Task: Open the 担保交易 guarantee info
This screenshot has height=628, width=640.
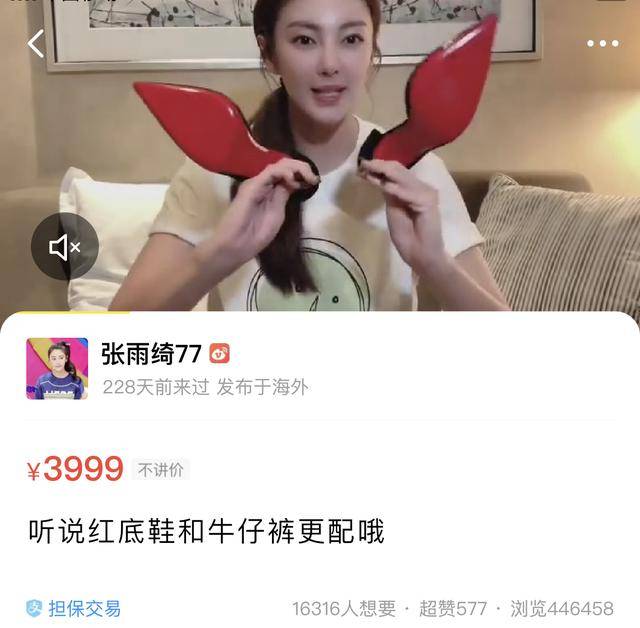Action: [x=74, y=608]
